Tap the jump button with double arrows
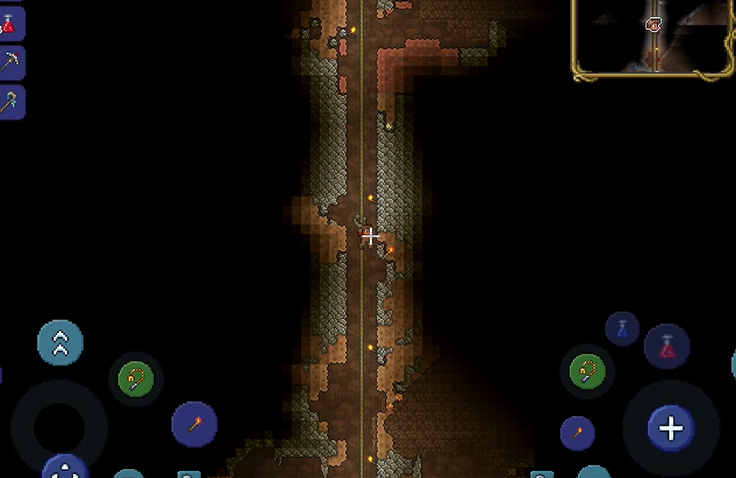This screenshot has width=736, height=478. [60, 342]
